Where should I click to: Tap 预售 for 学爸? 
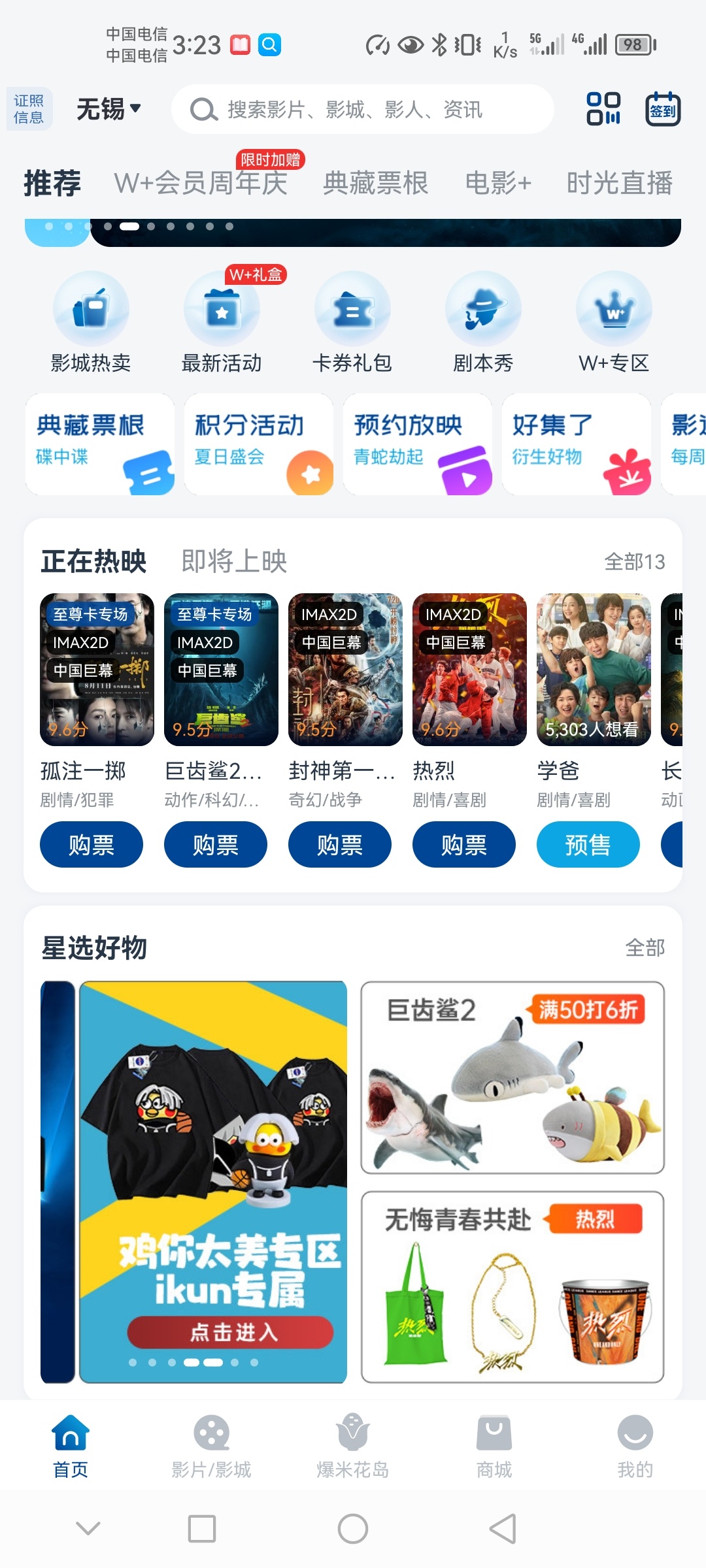(588, 845)
